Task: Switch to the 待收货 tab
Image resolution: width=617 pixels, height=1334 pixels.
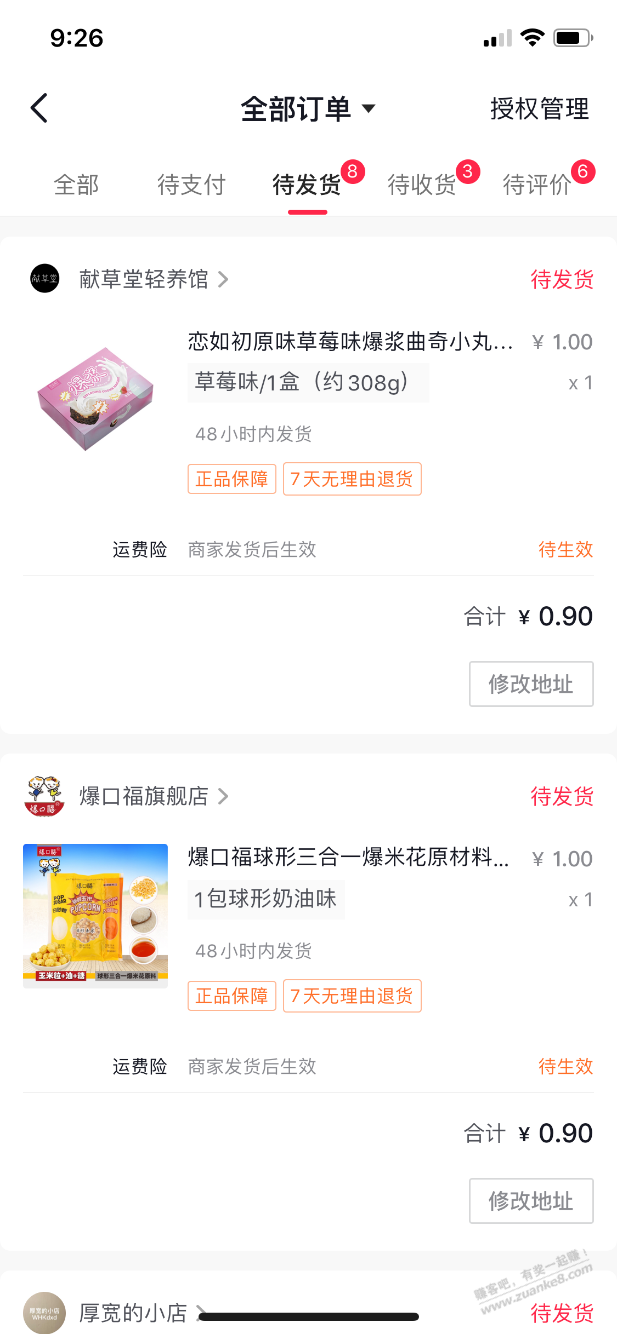Action: click(422, 185)
